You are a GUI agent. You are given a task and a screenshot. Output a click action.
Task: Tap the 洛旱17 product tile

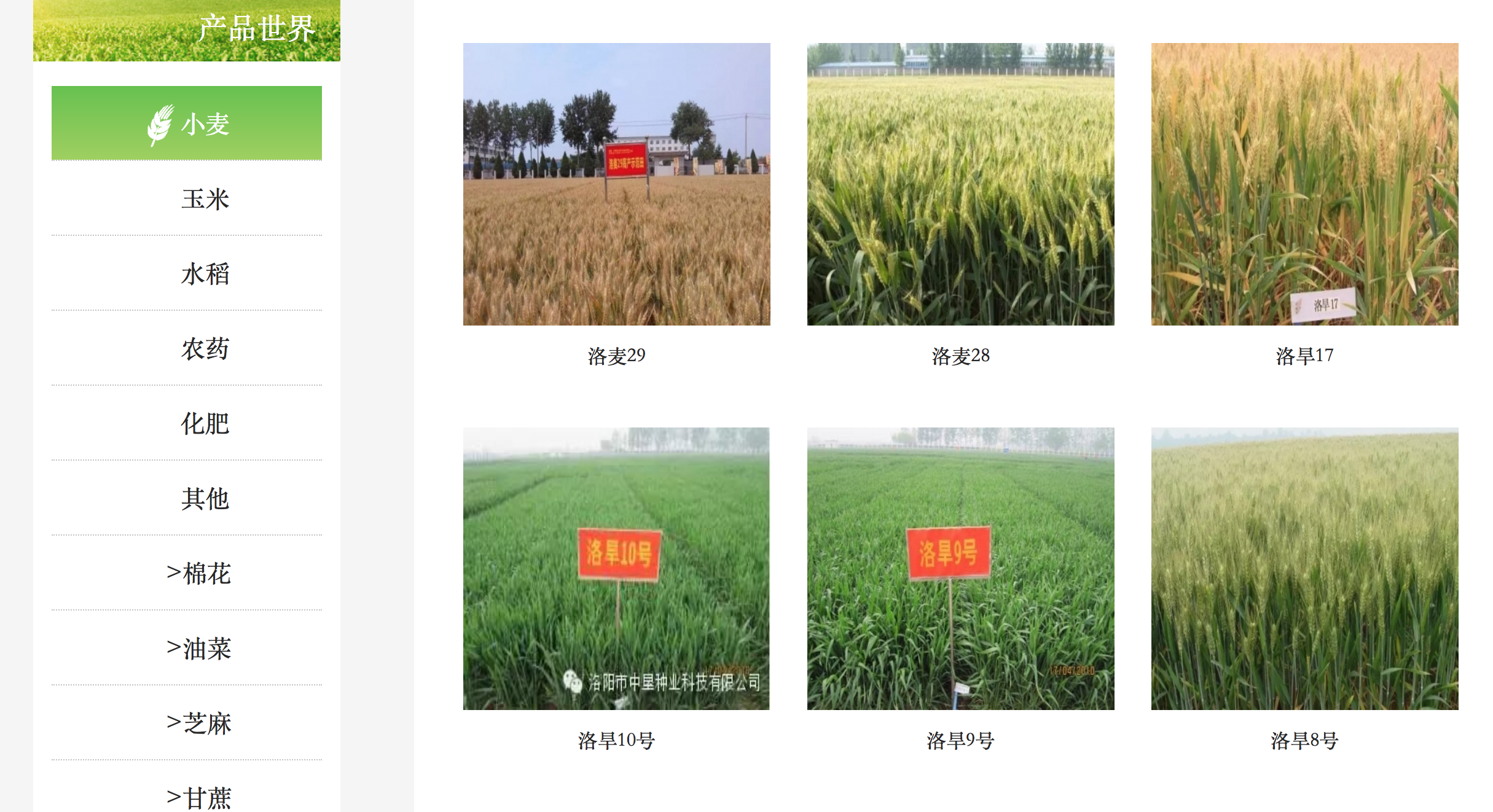tap(1304, 184)
